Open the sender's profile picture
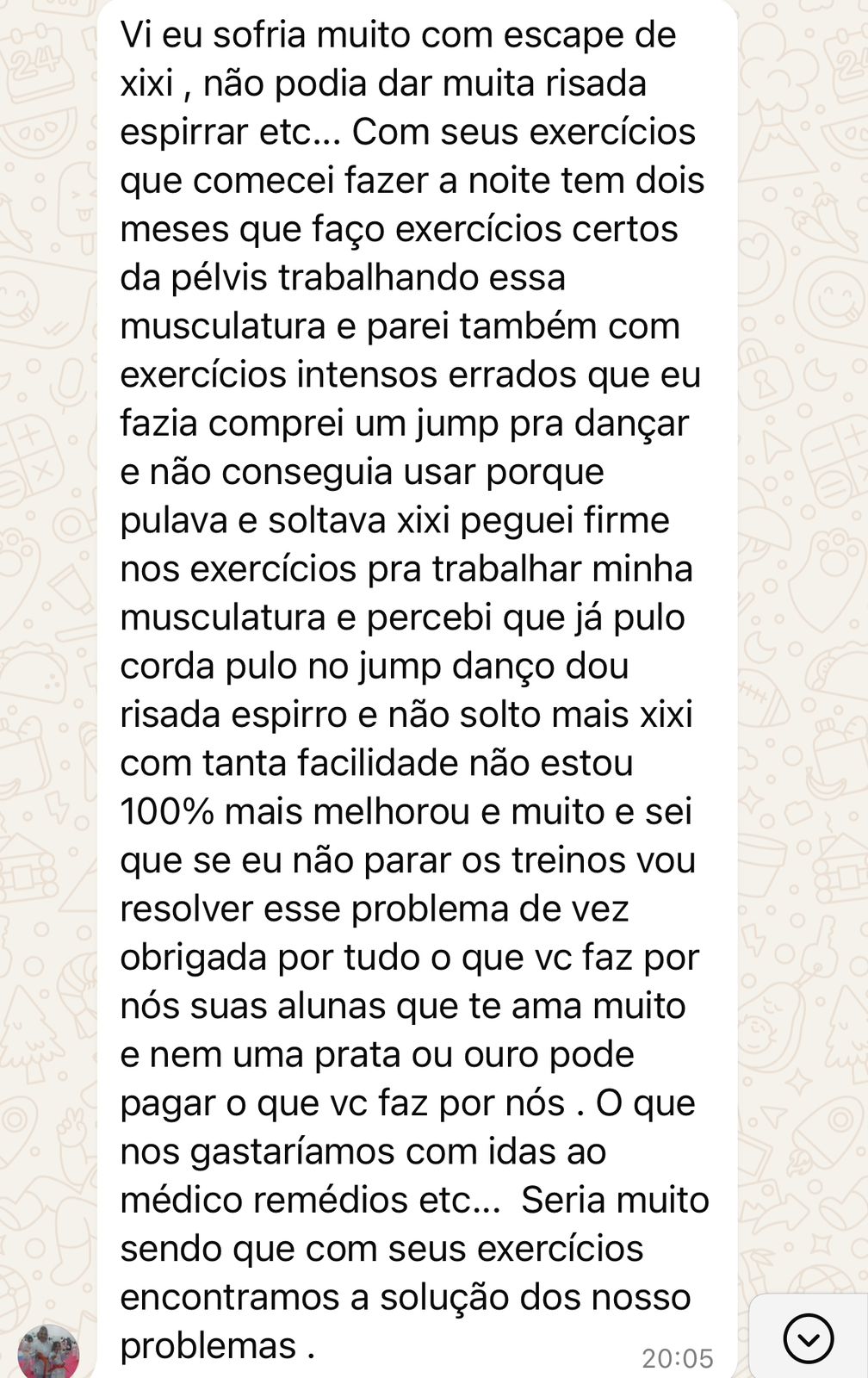 click(x=48, y=1351)
